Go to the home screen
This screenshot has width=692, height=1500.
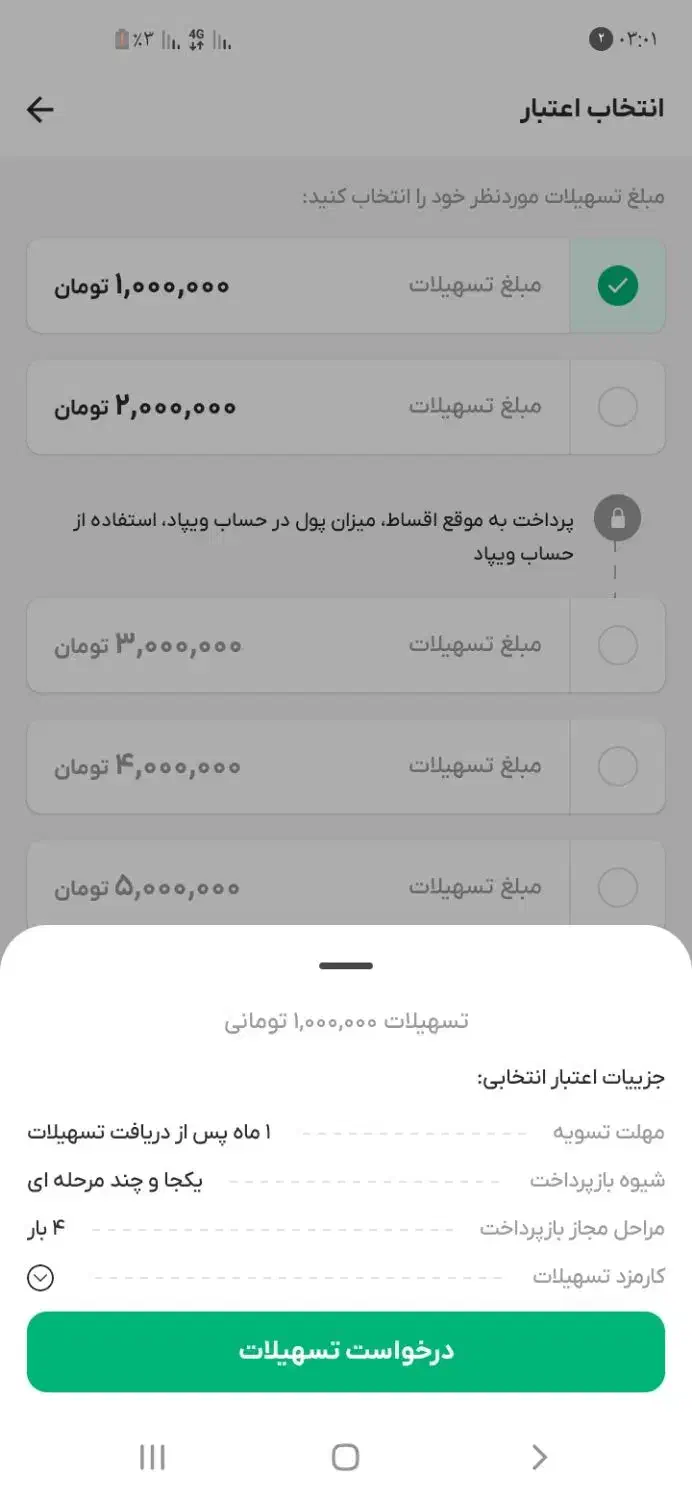click(x=345, y=1457)
